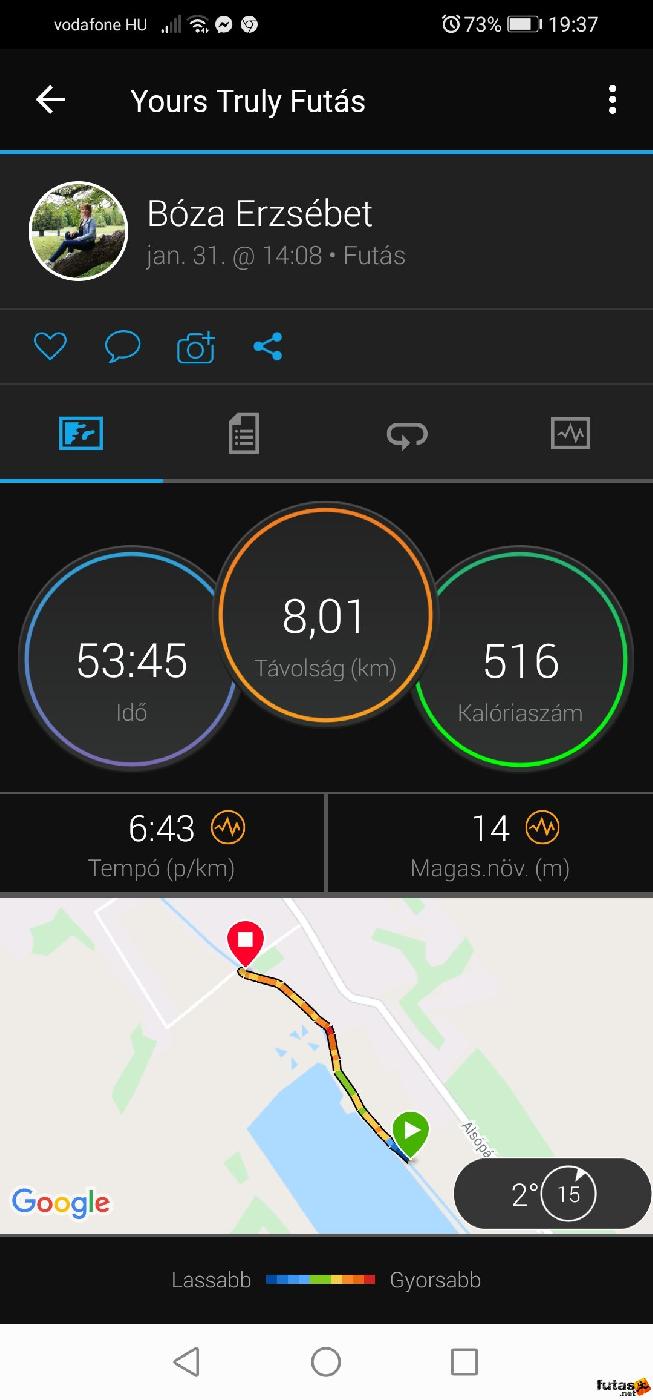Share this run activity
This screenshot has height=1400, width=653.
tap(268, 347)
